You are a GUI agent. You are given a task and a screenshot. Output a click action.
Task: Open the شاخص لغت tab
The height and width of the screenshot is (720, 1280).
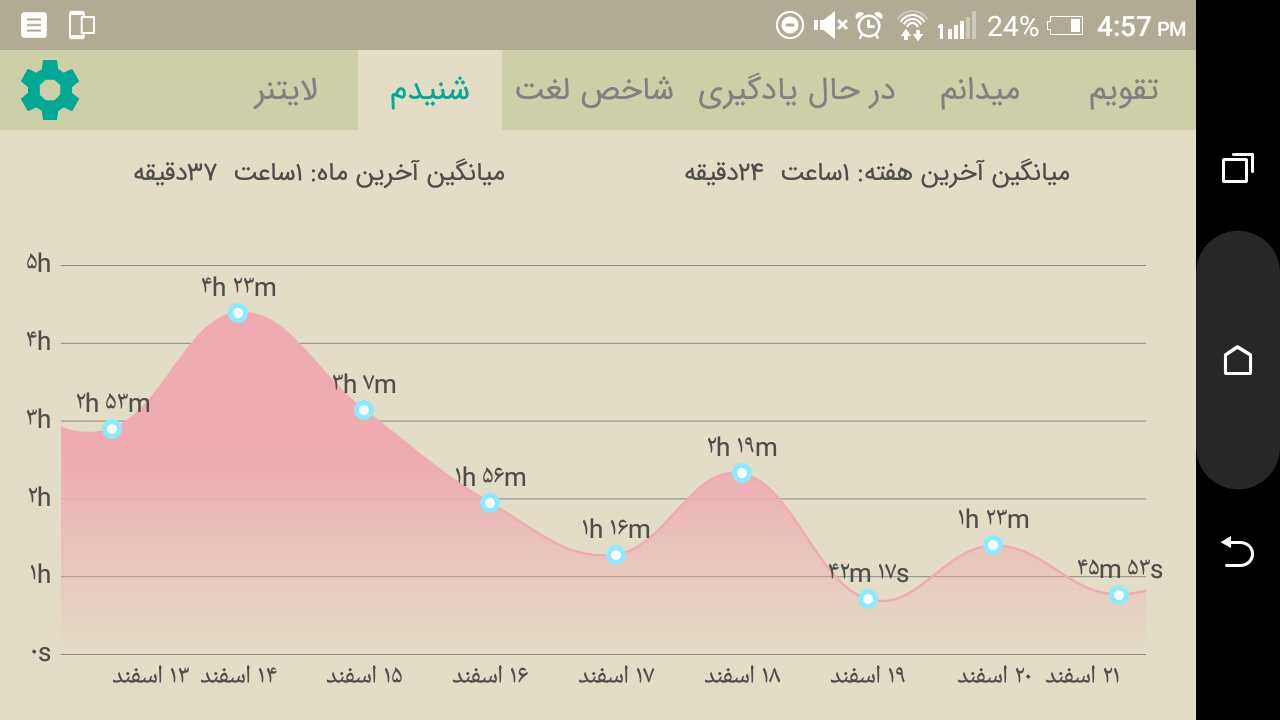point(594,90)
